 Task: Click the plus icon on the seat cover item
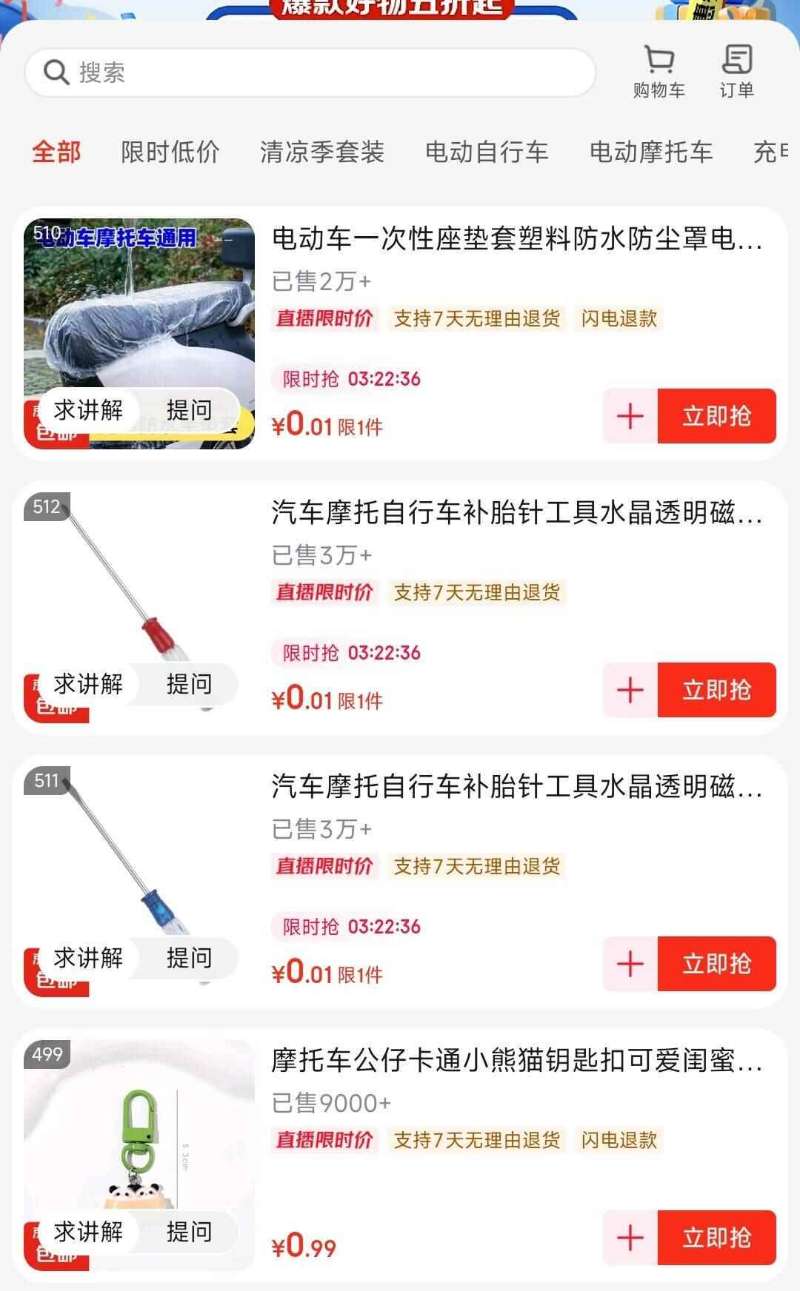tap(628, 416)
